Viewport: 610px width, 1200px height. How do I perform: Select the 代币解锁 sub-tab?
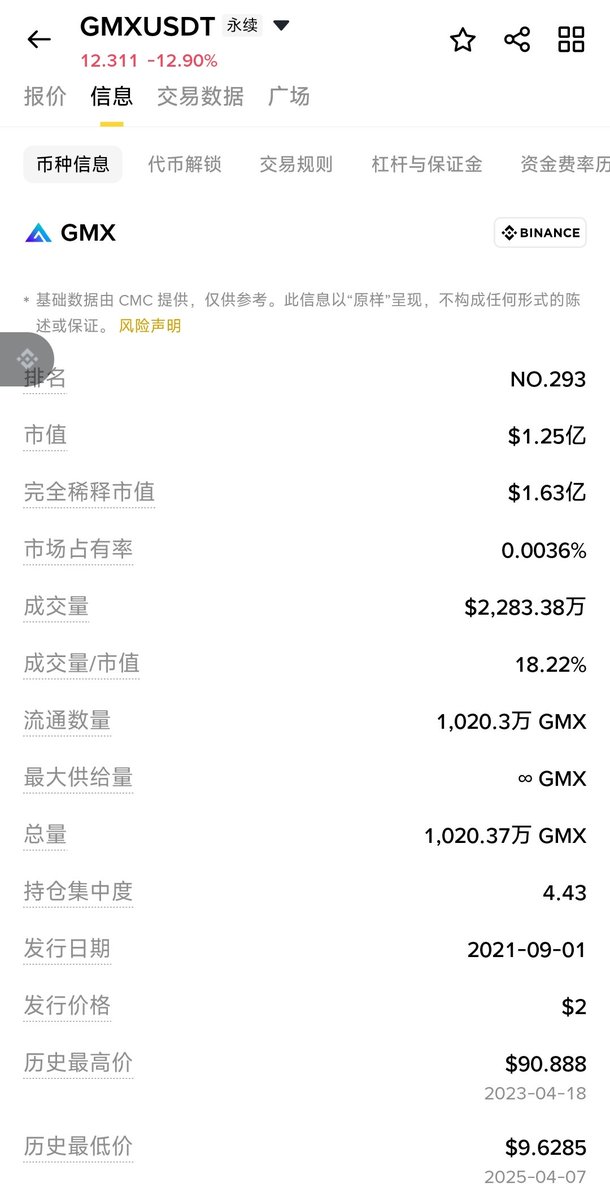coord(185,164)
